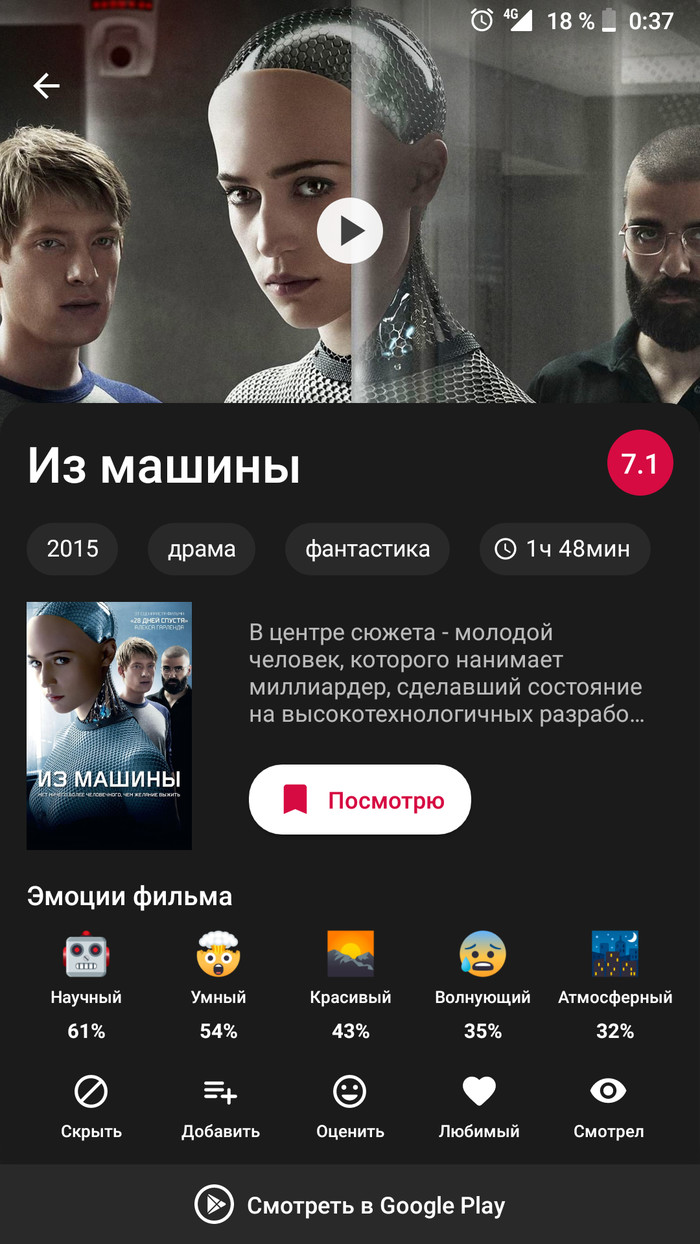Open the фантастика genre chip

pyautogui.click(x=367, y=549)
